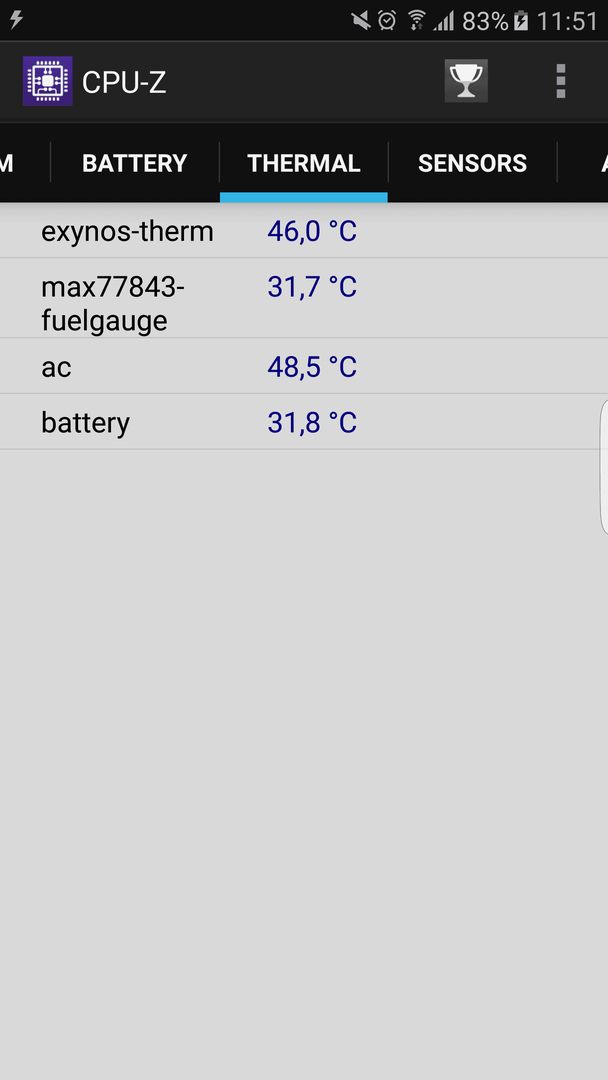
Task: Switch to the Sensors tab
Action: 472,163
